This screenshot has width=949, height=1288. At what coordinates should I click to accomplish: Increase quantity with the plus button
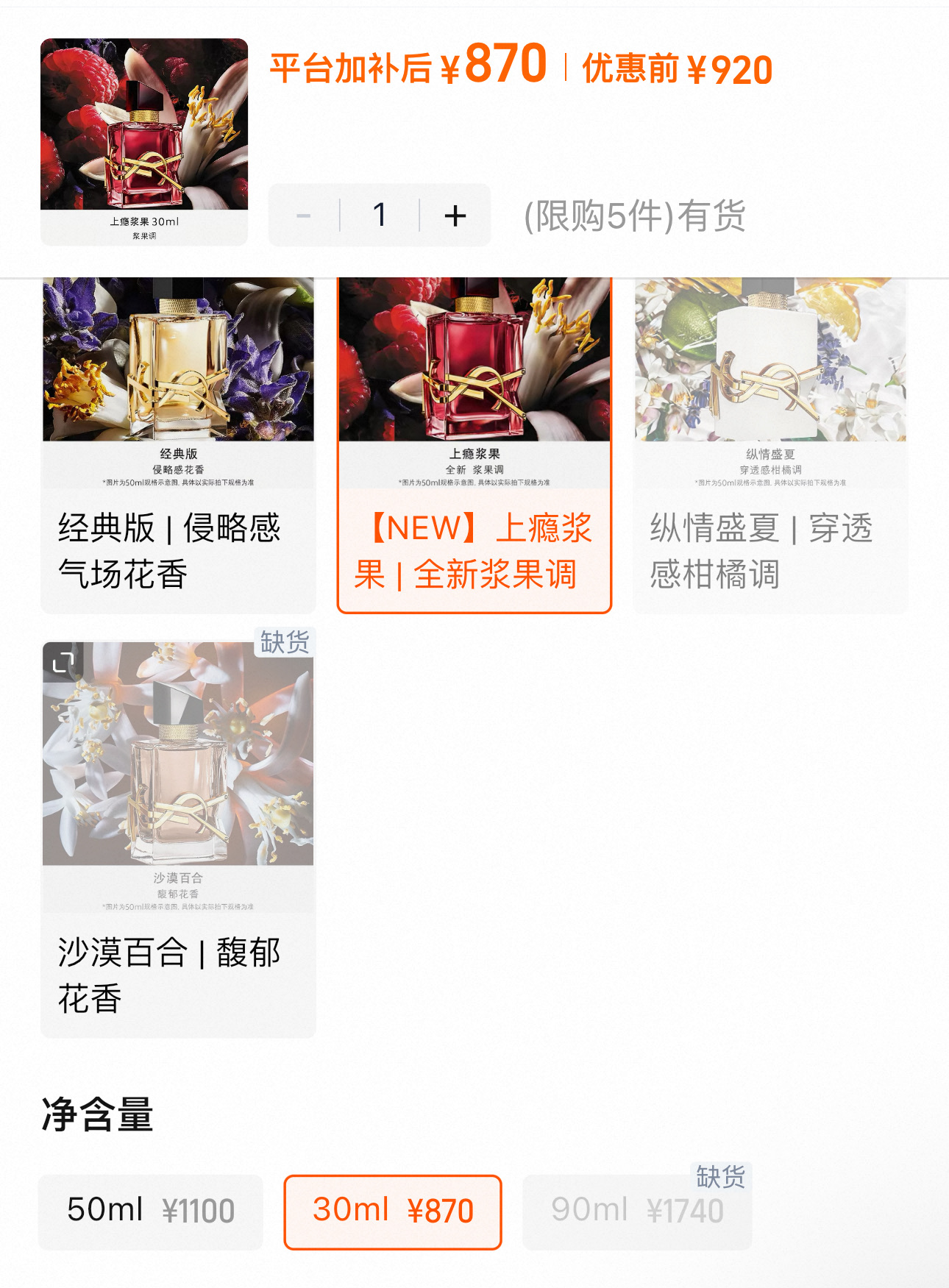click(x=455, y=216)
